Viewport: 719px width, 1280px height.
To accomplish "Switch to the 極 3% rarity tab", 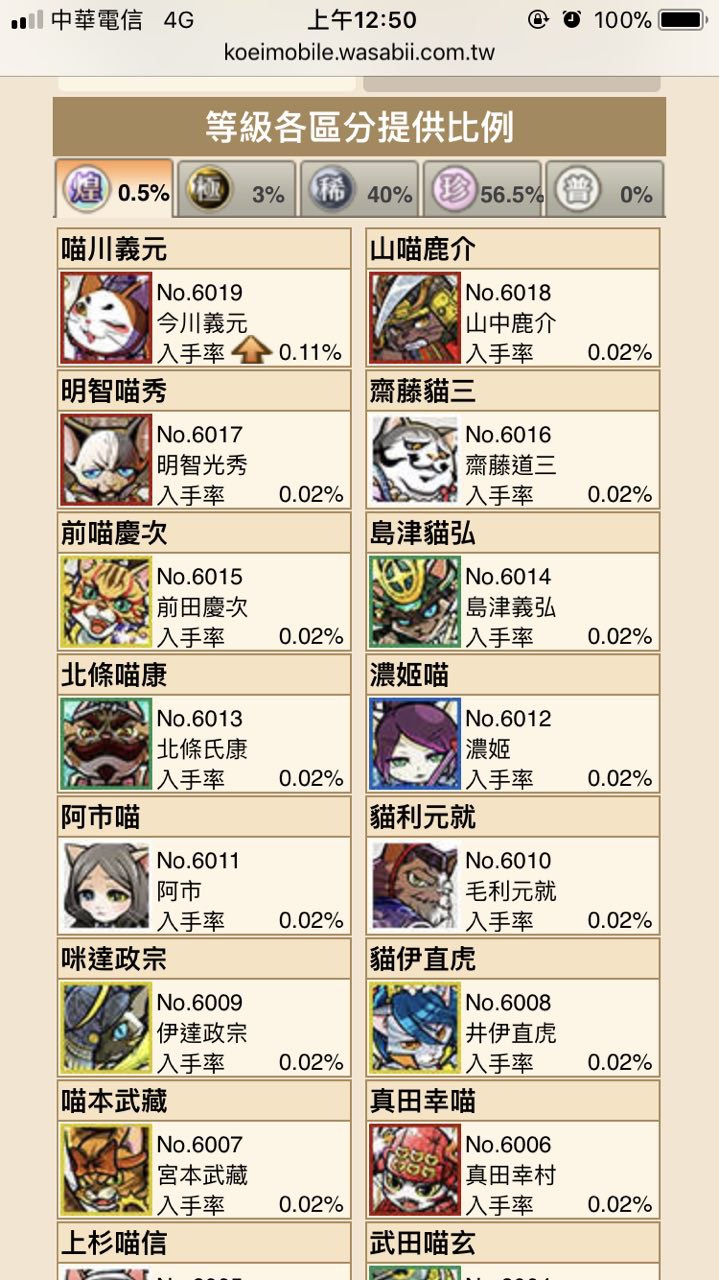I will point(236,190).
